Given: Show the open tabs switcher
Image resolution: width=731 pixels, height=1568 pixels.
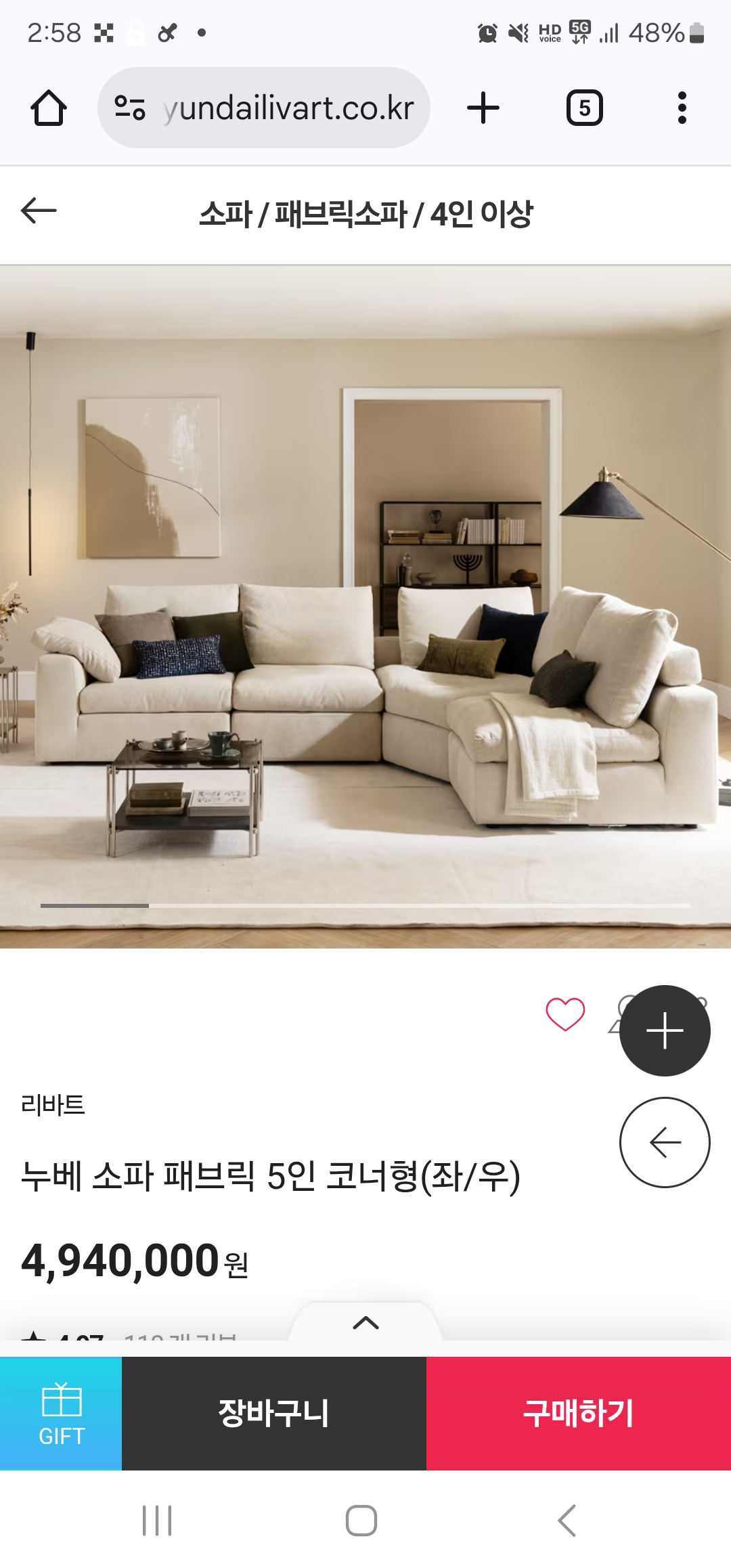Looking at the screenshot, I should 584,108.
